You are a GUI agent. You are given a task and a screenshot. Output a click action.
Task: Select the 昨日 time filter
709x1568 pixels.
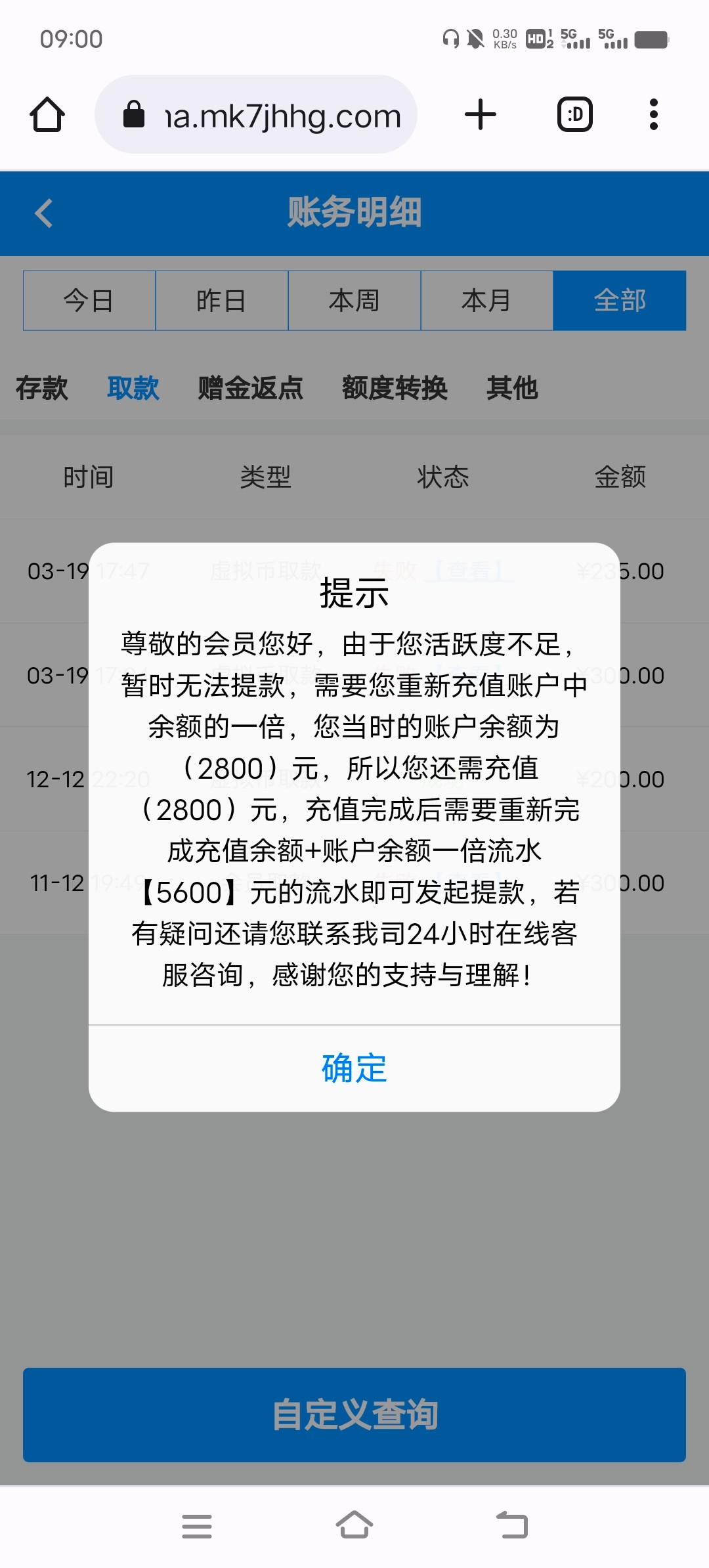(x=222, y=301)
